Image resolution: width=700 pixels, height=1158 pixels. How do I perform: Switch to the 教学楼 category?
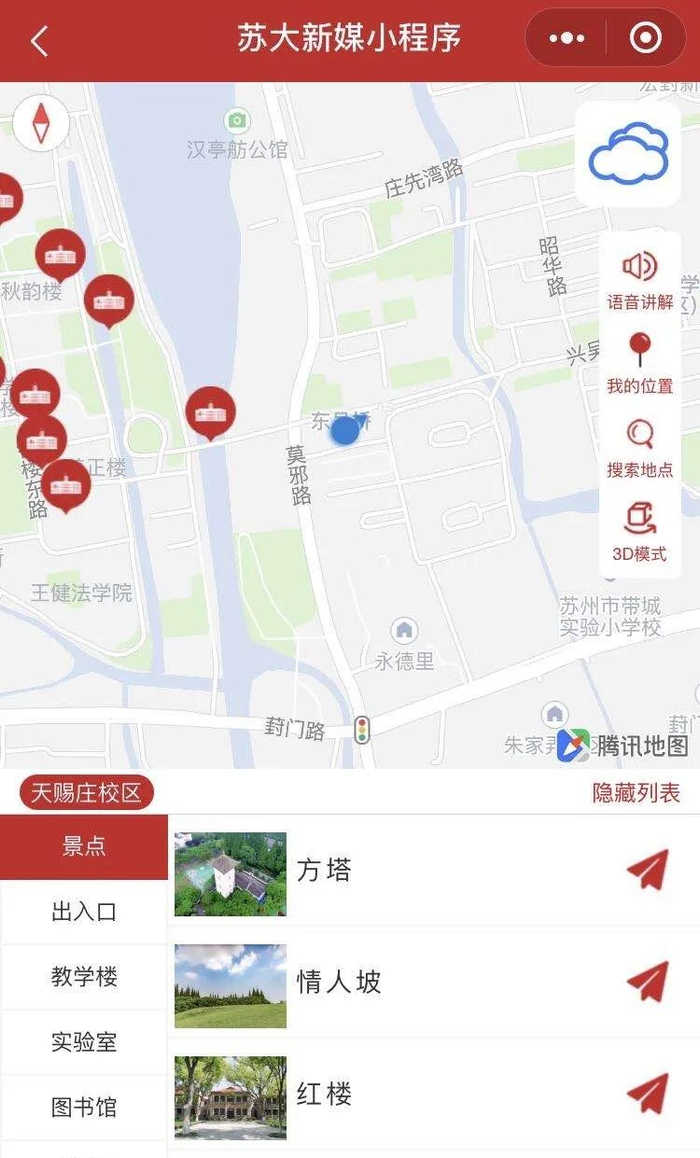point(84,976)
